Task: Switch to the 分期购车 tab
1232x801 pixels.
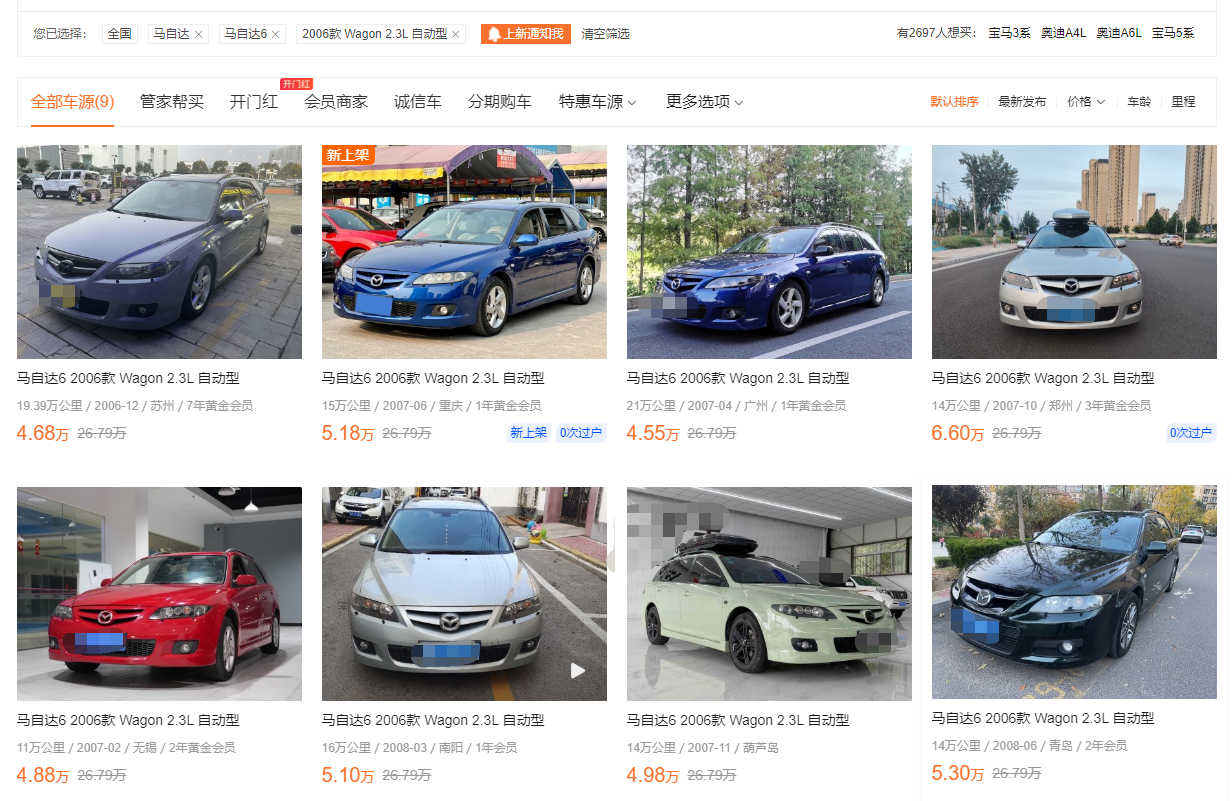Action: 499,102
